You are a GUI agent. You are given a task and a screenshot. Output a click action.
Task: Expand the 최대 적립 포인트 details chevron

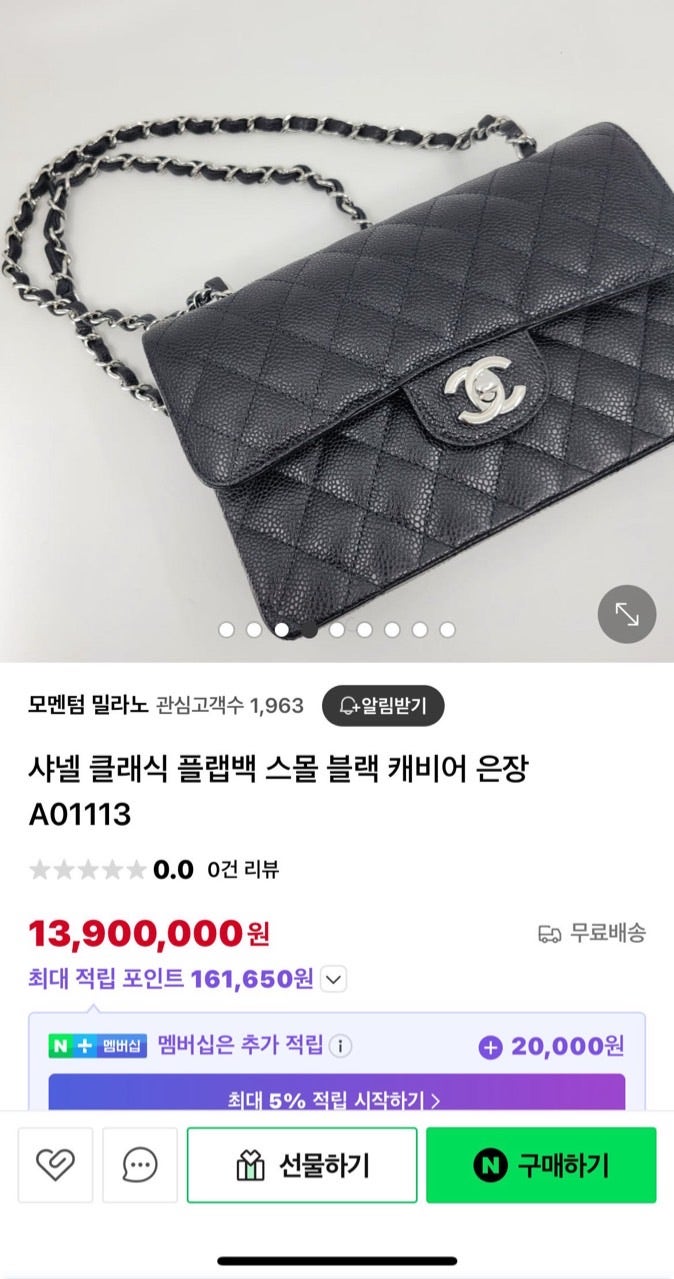[335, 979]
